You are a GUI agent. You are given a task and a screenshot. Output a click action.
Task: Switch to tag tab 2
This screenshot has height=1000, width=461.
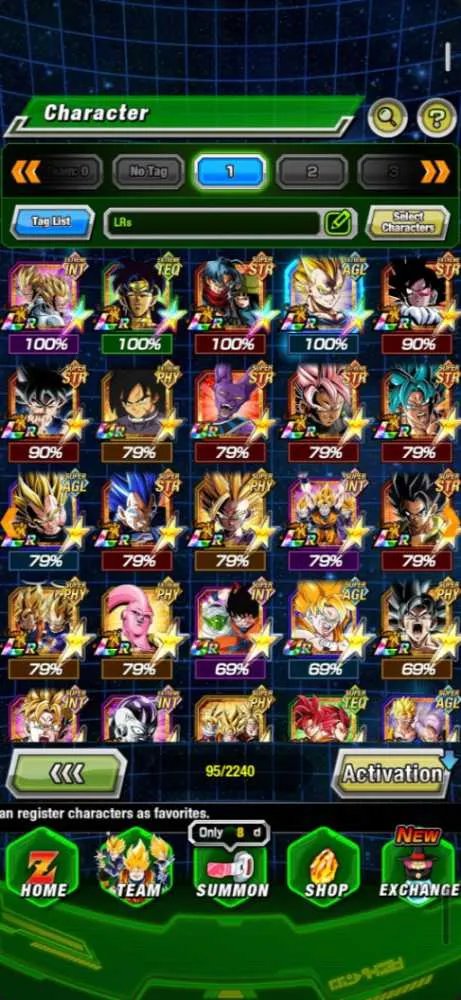coord(312,172)
